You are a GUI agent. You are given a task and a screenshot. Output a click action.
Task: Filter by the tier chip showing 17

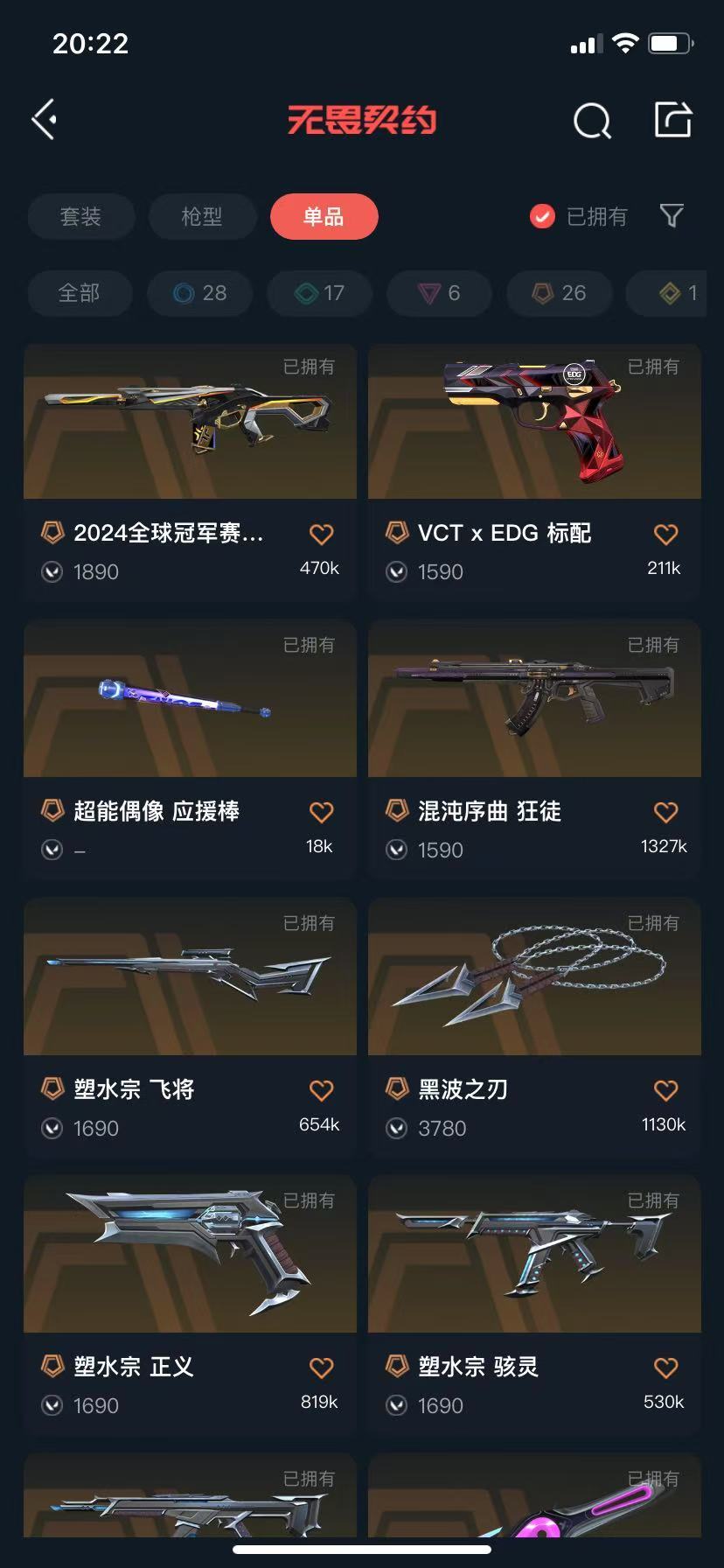point(320,293)
